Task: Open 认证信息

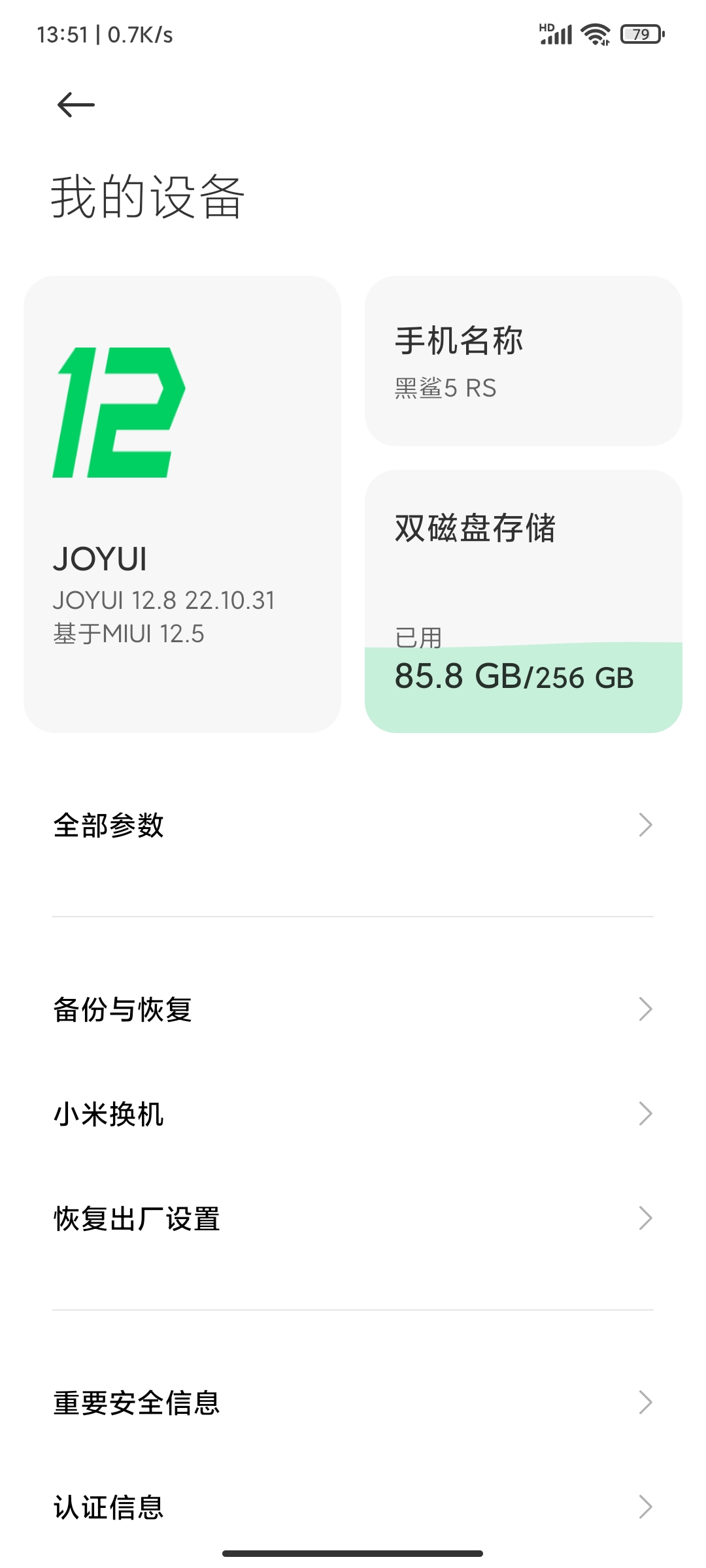Action: [x=353, y=1507]
